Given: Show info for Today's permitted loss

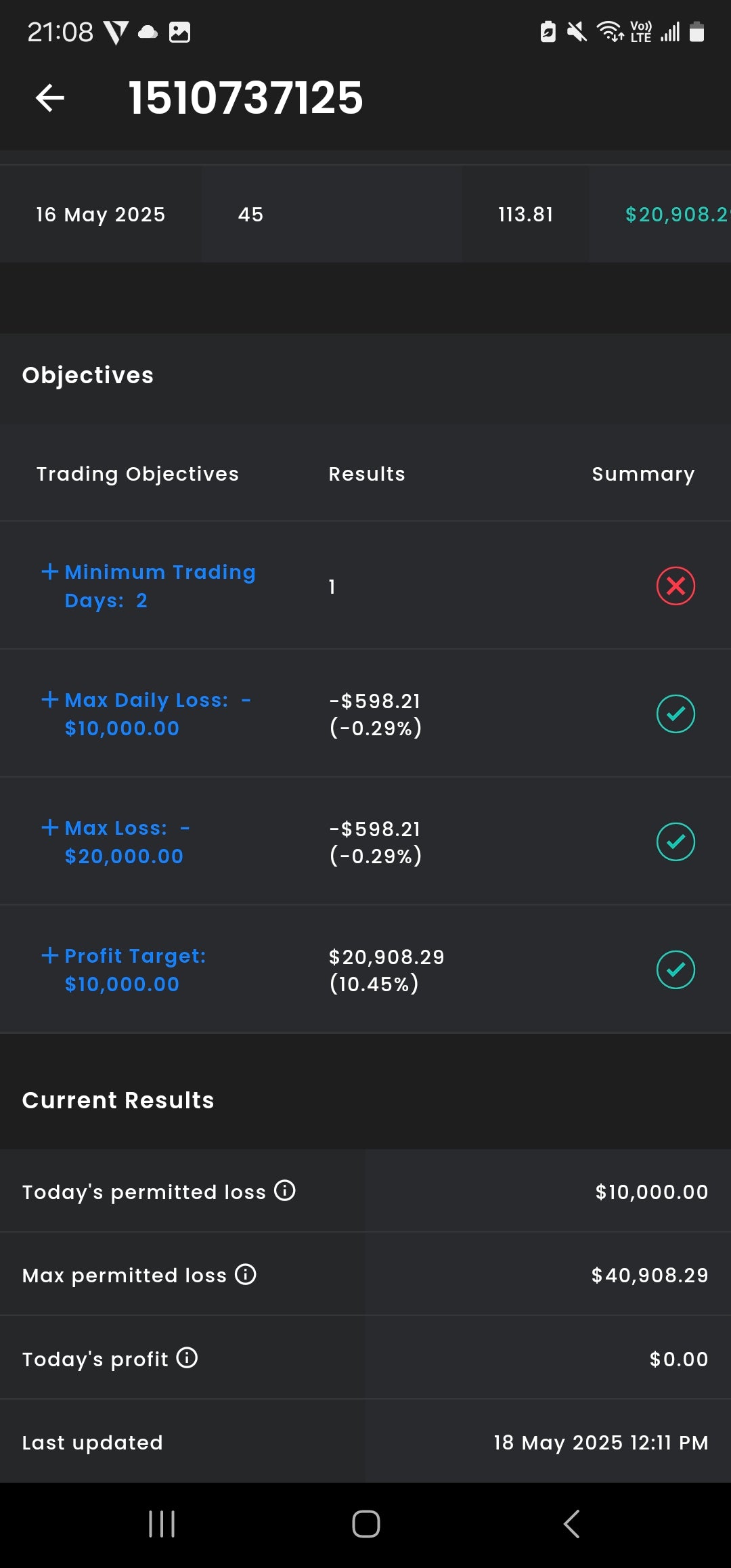Looking at the screenshot, I should 285,1190.
